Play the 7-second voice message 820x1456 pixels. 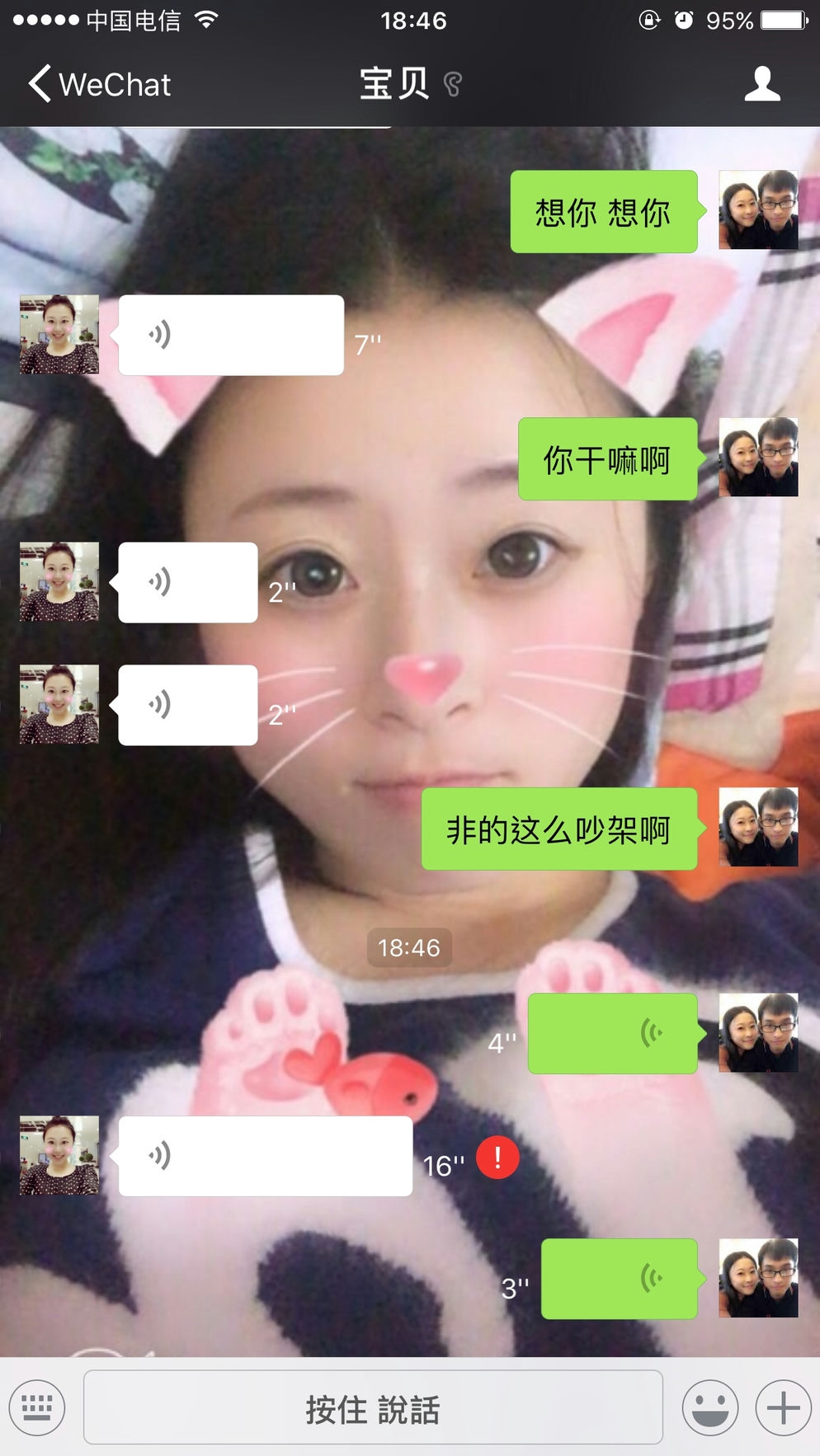point(231,335)
